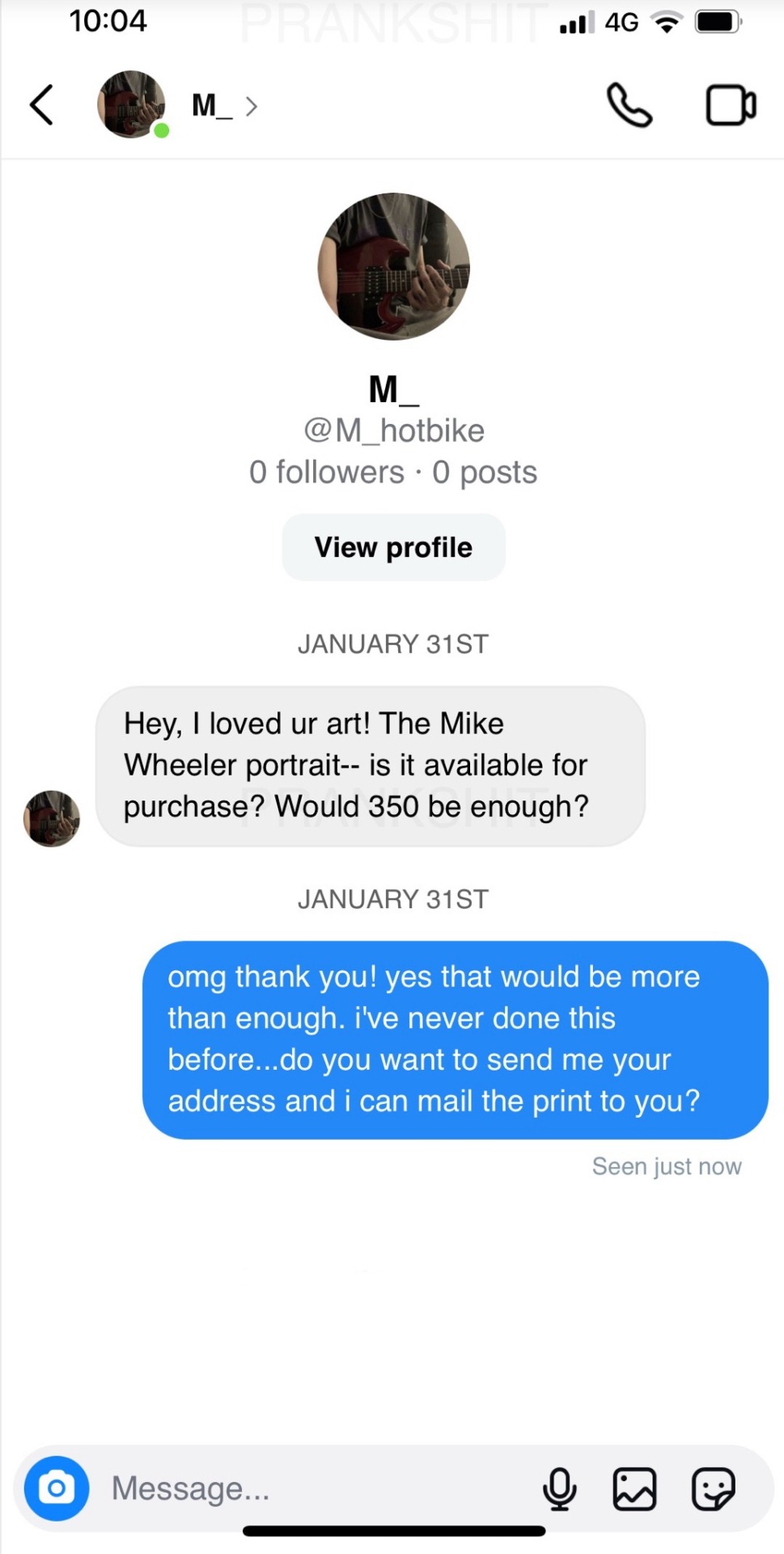Start a video call with M_

pyautogui.click(x=731, y=106)
